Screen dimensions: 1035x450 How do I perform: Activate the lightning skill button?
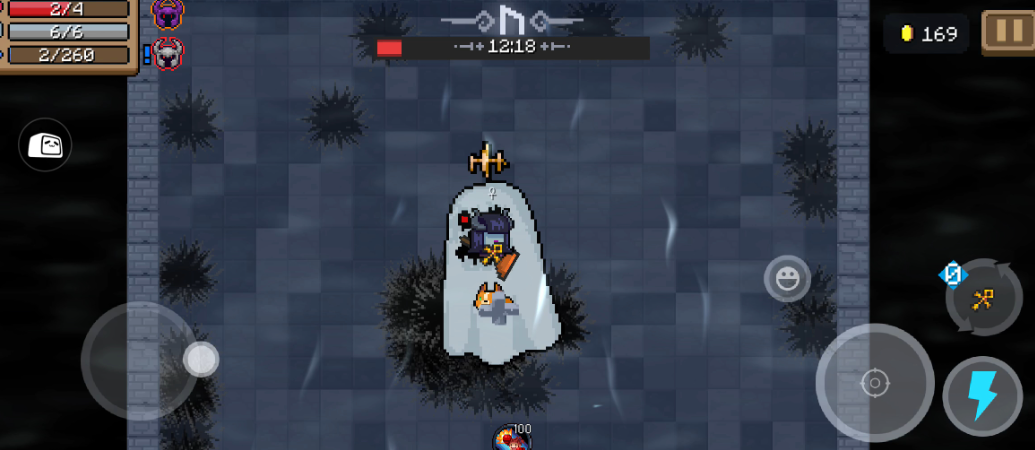tap(983, 396)
